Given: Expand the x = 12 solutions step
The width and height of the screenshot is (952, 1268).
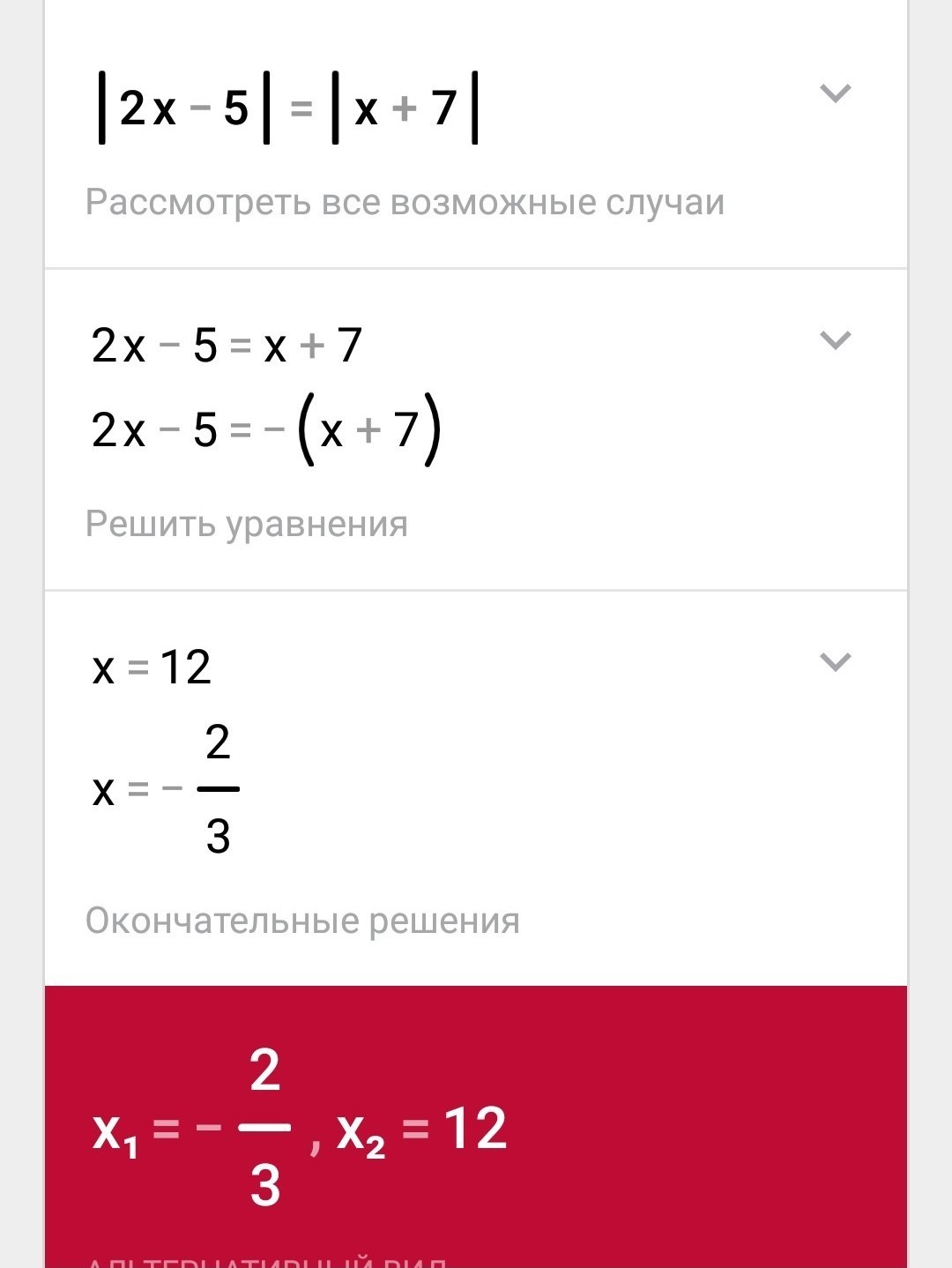Looking at the screenshot, I should [x=835, y=661].
